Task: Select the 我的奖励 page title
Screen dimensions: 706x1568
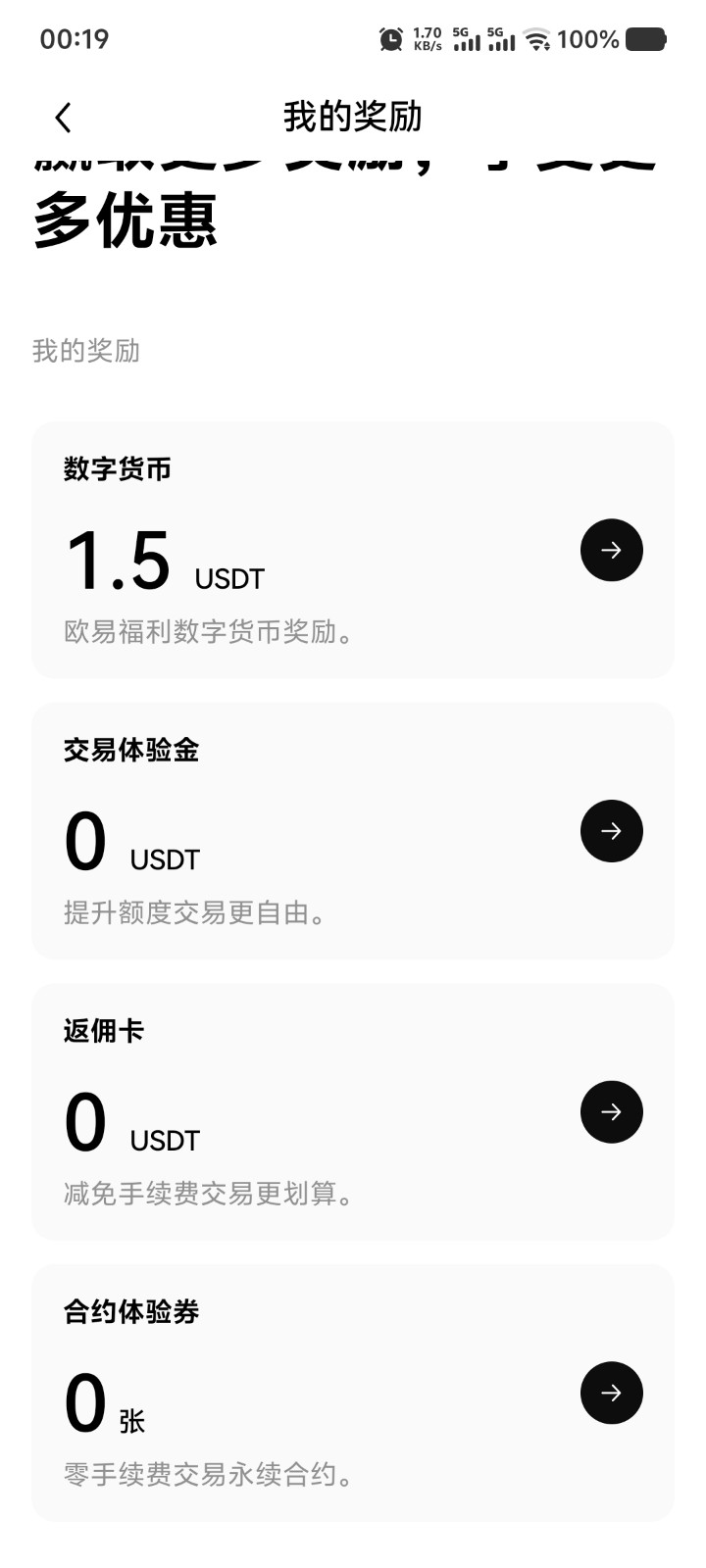Action: [352, 117]
